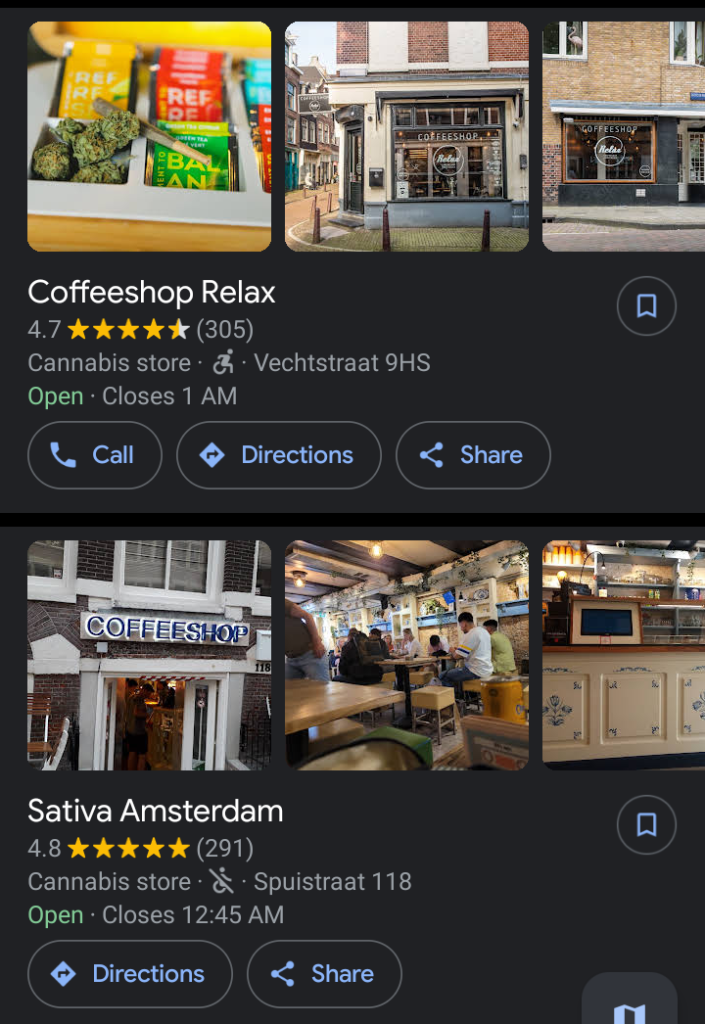Image resolution: width=705 pixels, height=1024 pixels.
Task: Save Coffeeshop Relax with bookmark icon
Action: pos(646,306)
